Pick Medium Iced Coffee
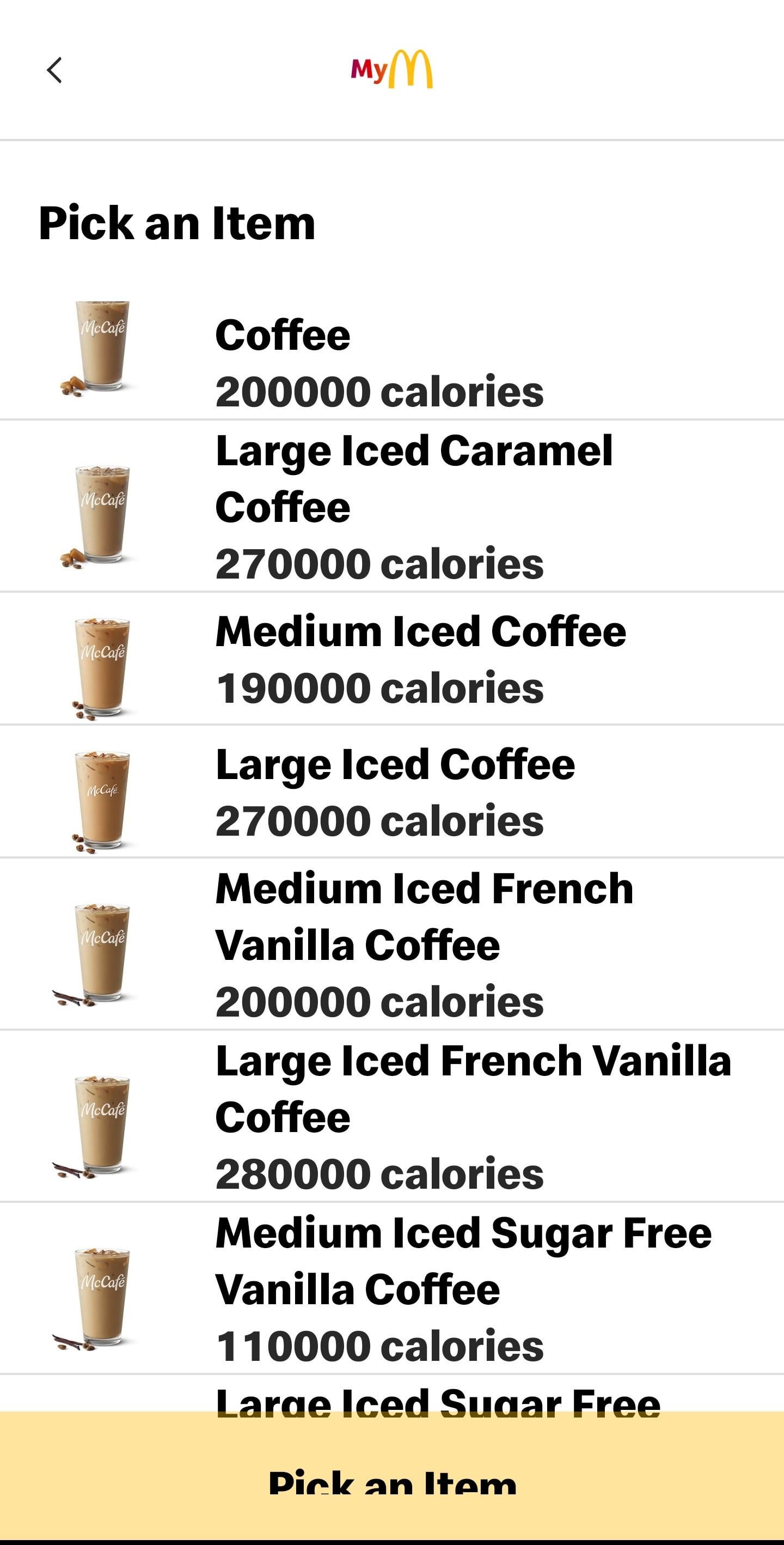 click(392, 659)
